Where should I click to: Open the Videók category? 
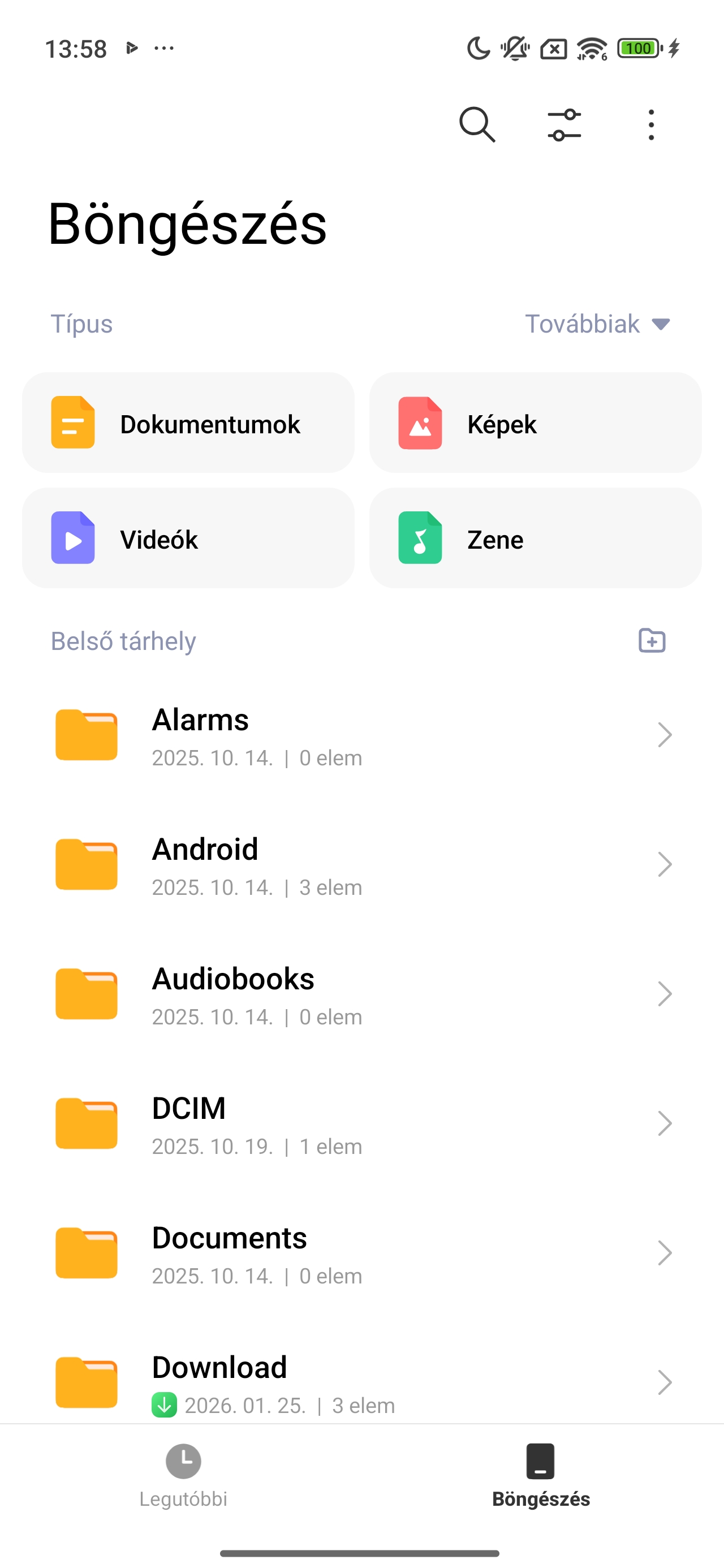pos(188,538)
